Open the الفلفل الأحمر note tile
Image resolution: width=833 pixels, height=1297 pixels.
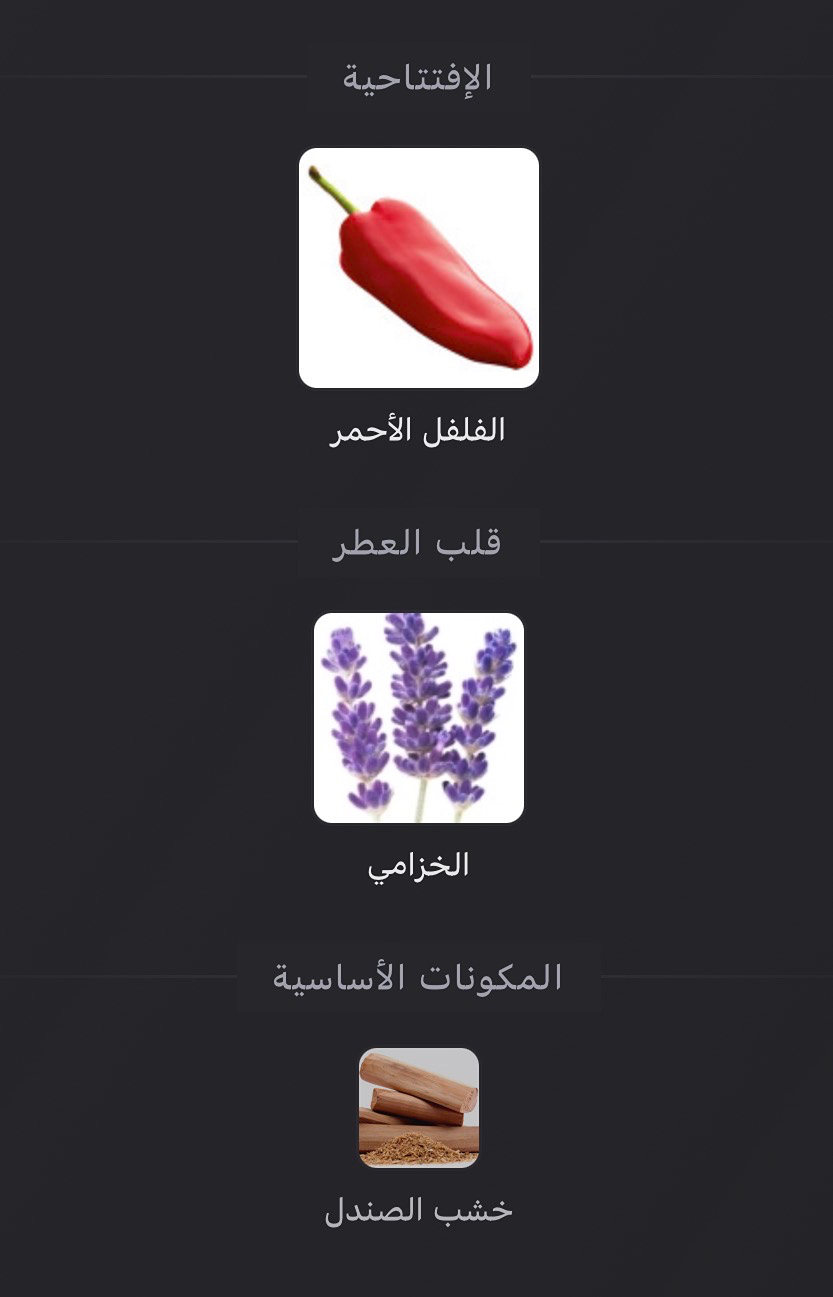[x=418, y=268]
